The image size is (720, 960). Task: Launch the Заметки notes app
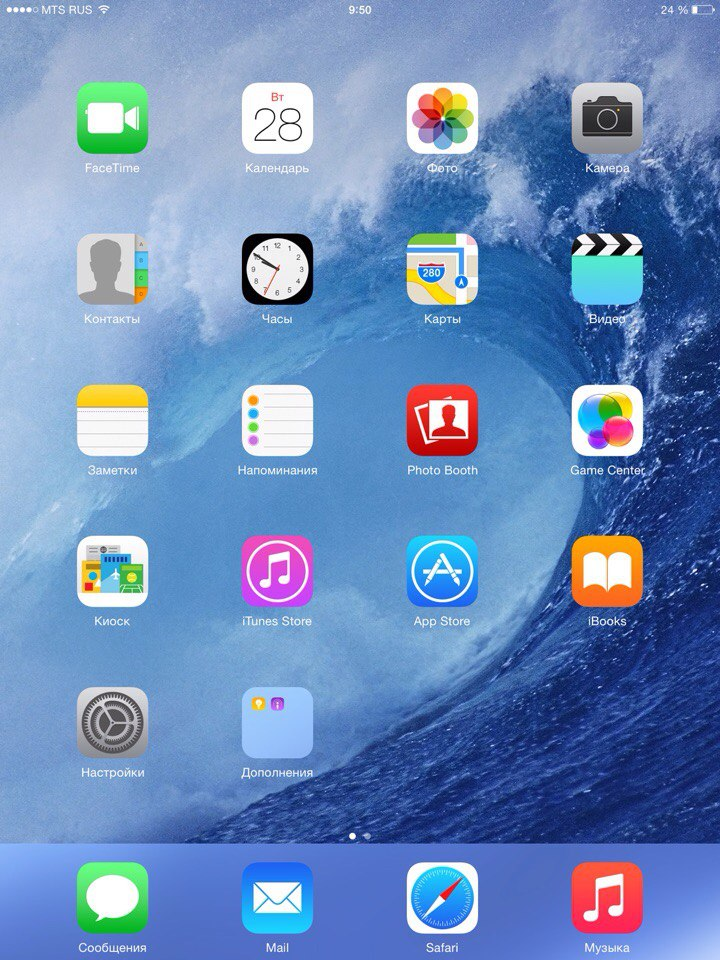(x=112, y=420)
